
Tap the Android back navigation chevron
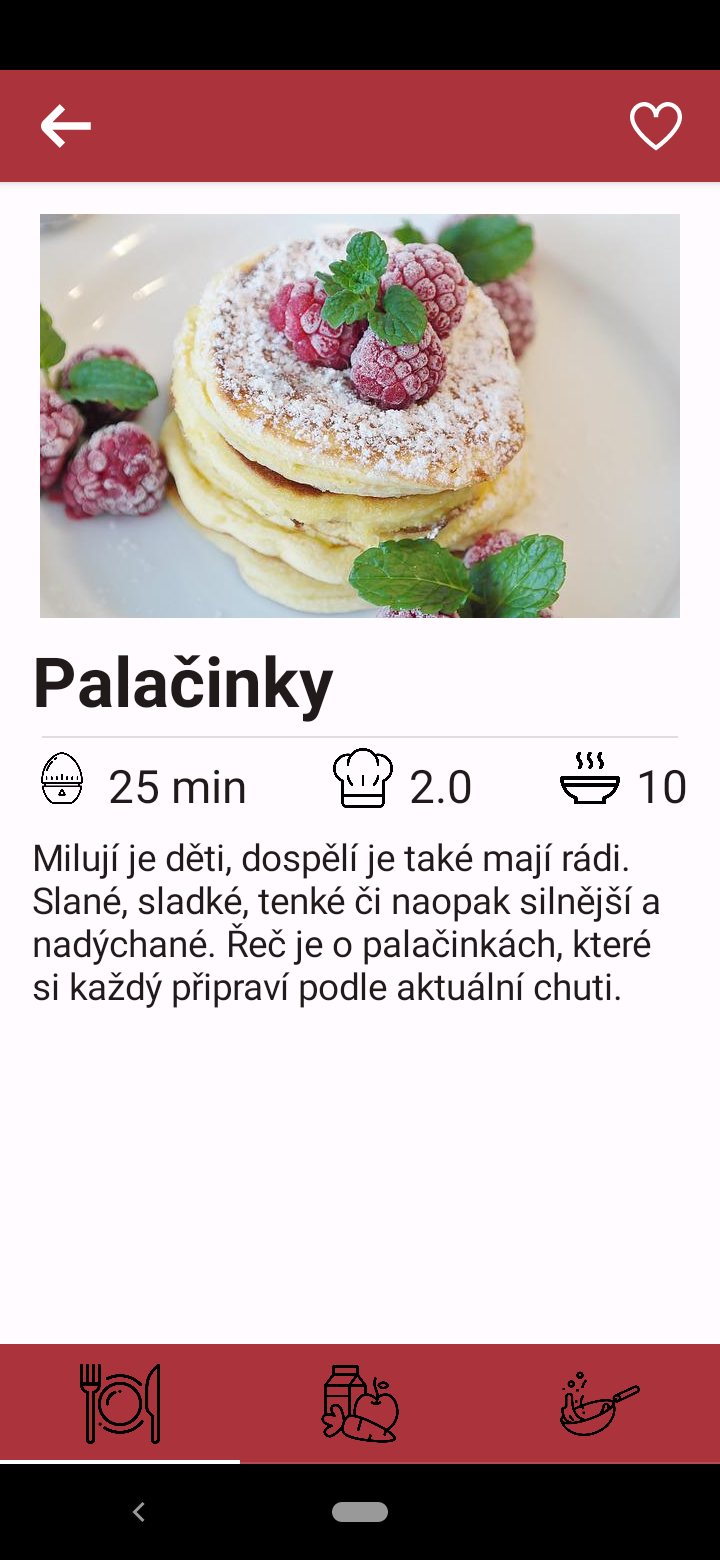pyautogui.click(x=138, y=1512)
